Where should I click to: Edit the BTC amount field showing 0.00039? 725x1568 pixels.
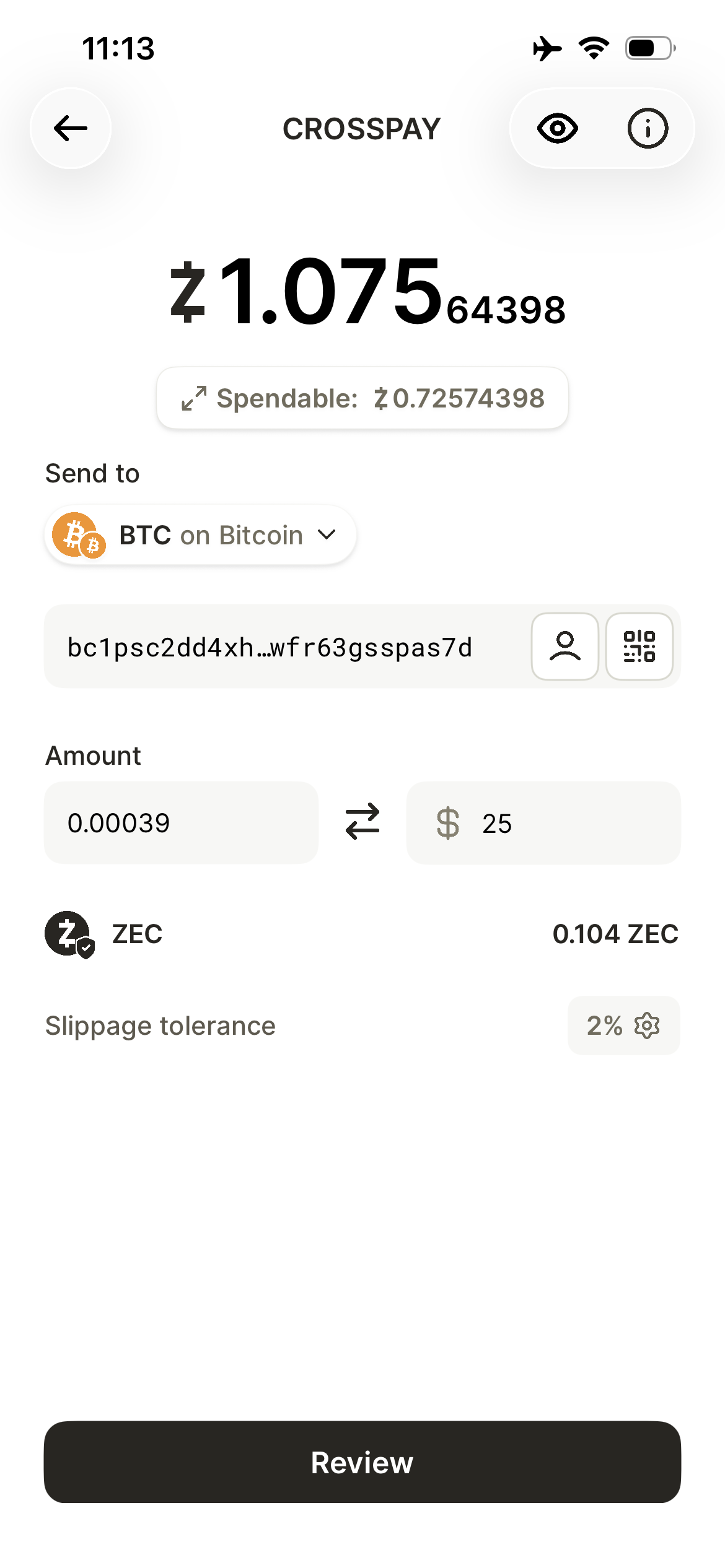181,823
